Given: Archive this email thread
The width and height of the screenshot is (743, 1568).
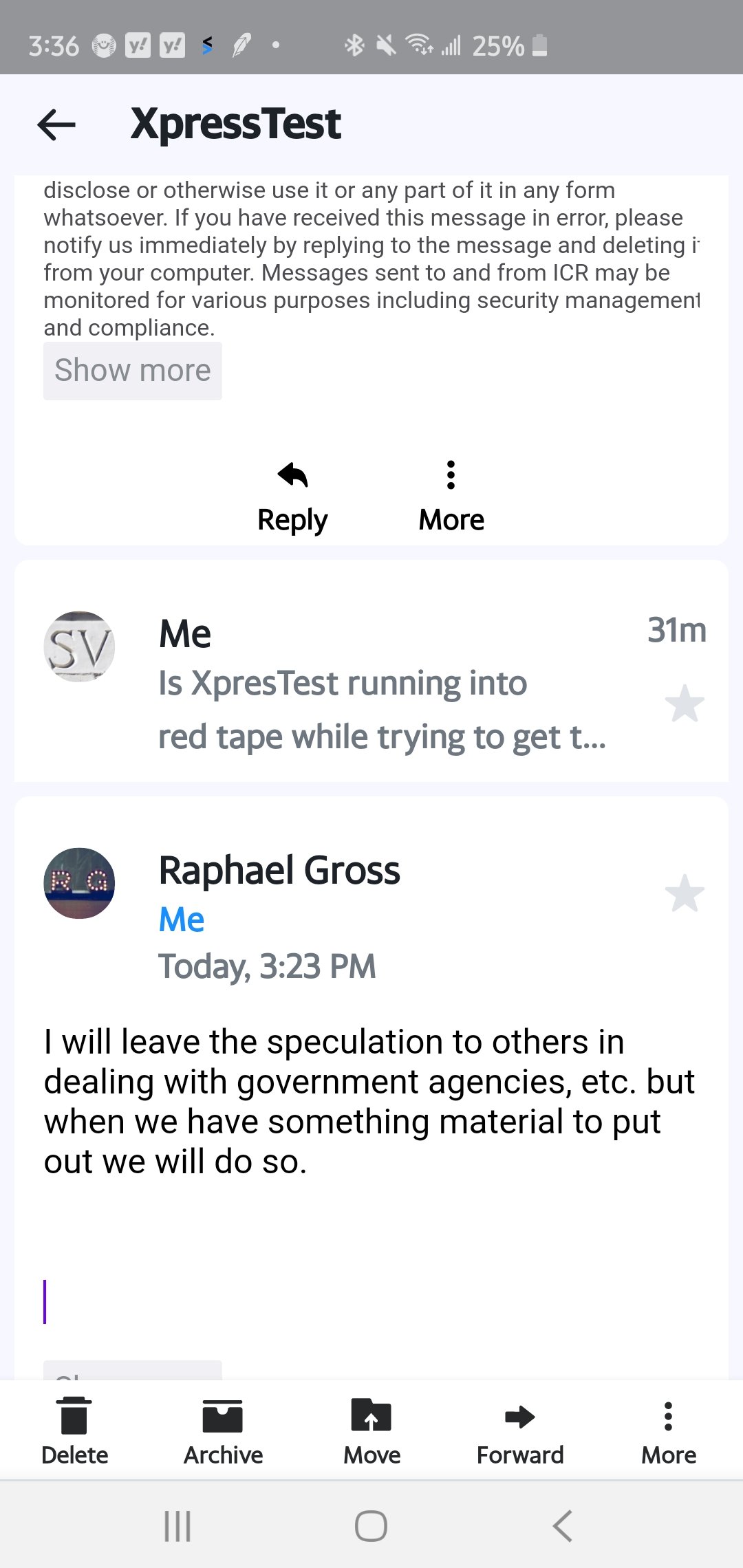Looking at the screenshot, I should click(x=223, y=1432).
